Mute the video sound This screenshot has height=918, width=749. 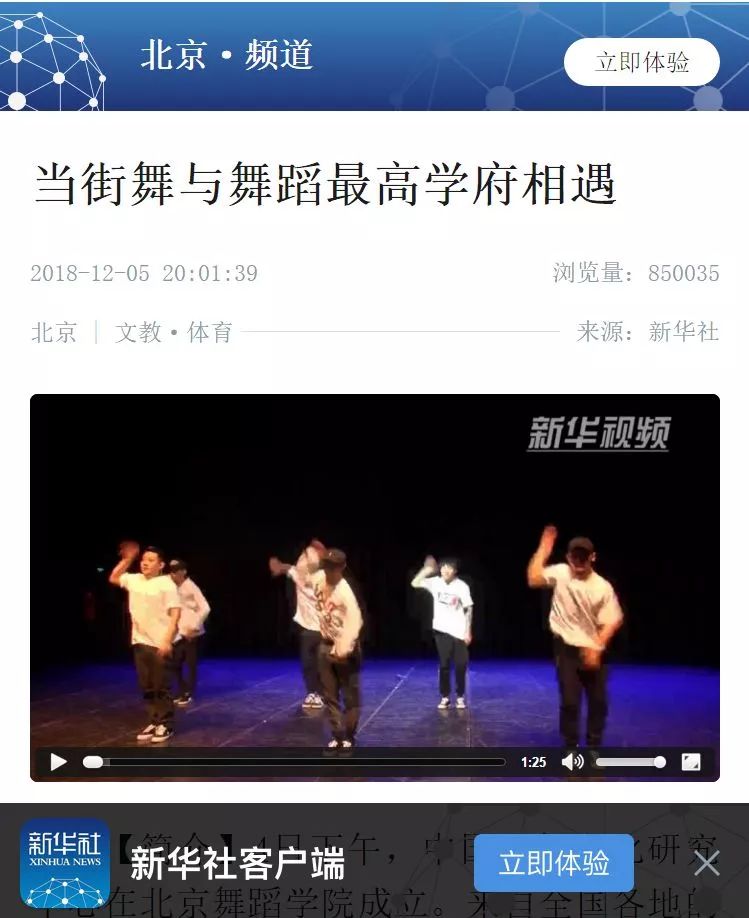coord(572,762)
